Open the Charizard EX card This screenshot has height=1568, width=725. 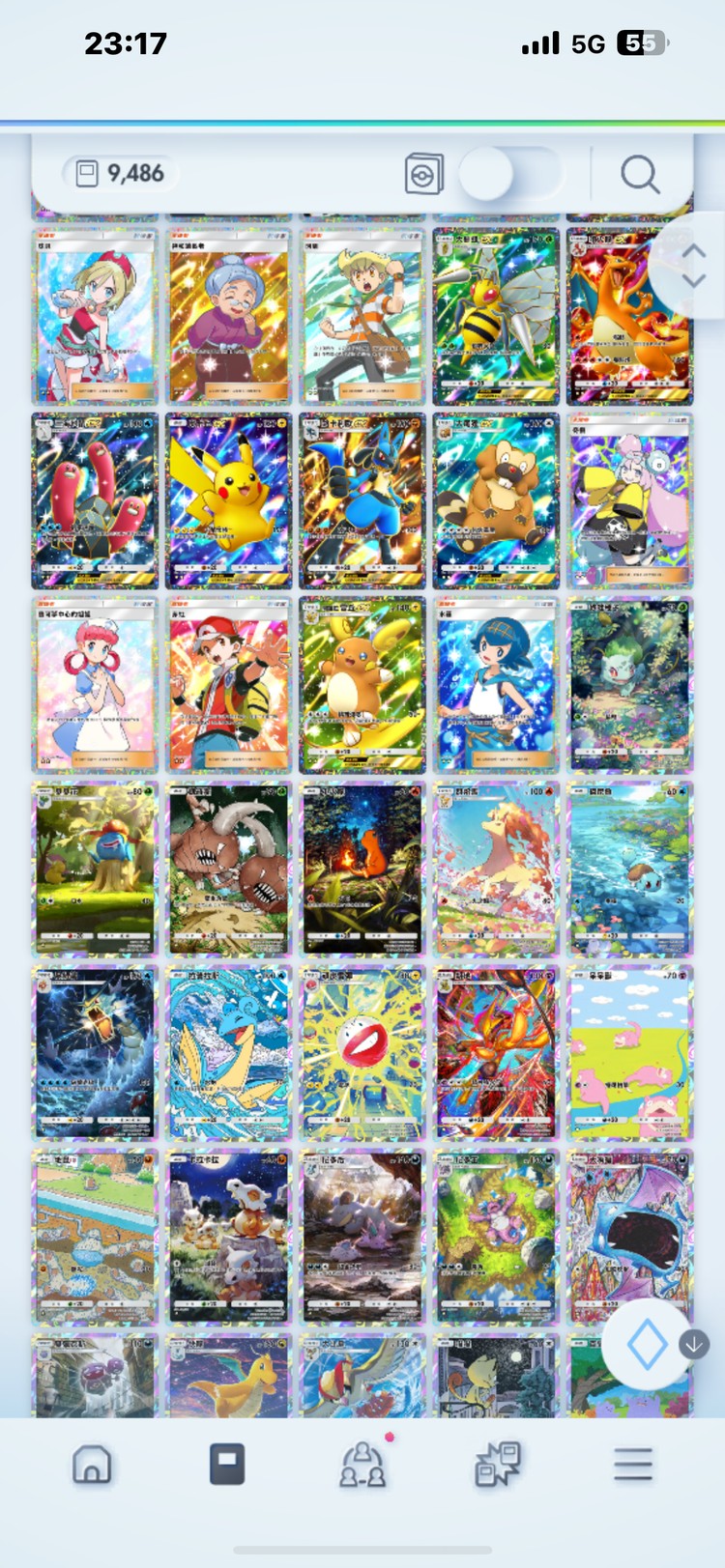(628, 316)
